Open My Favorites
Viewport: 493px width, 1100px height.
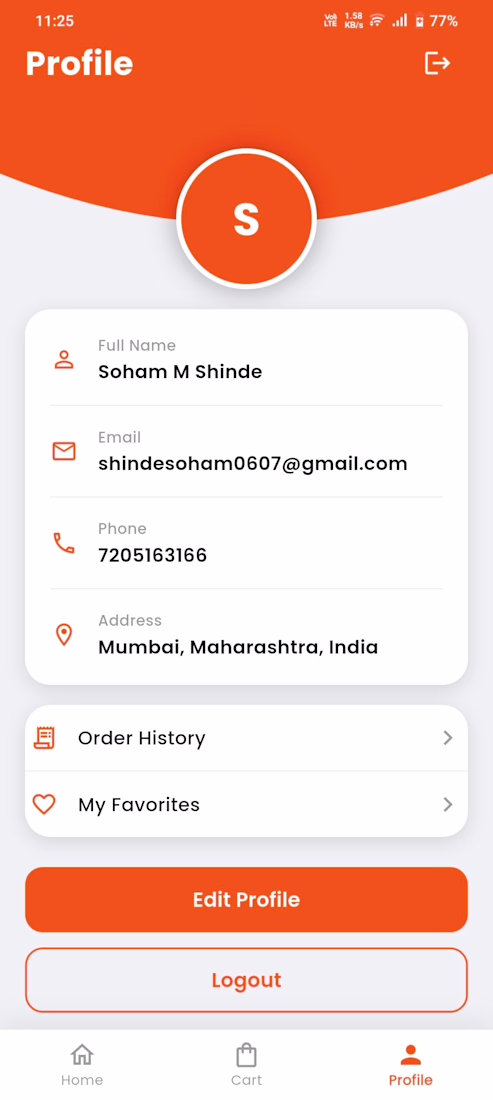tap(246, 804)
